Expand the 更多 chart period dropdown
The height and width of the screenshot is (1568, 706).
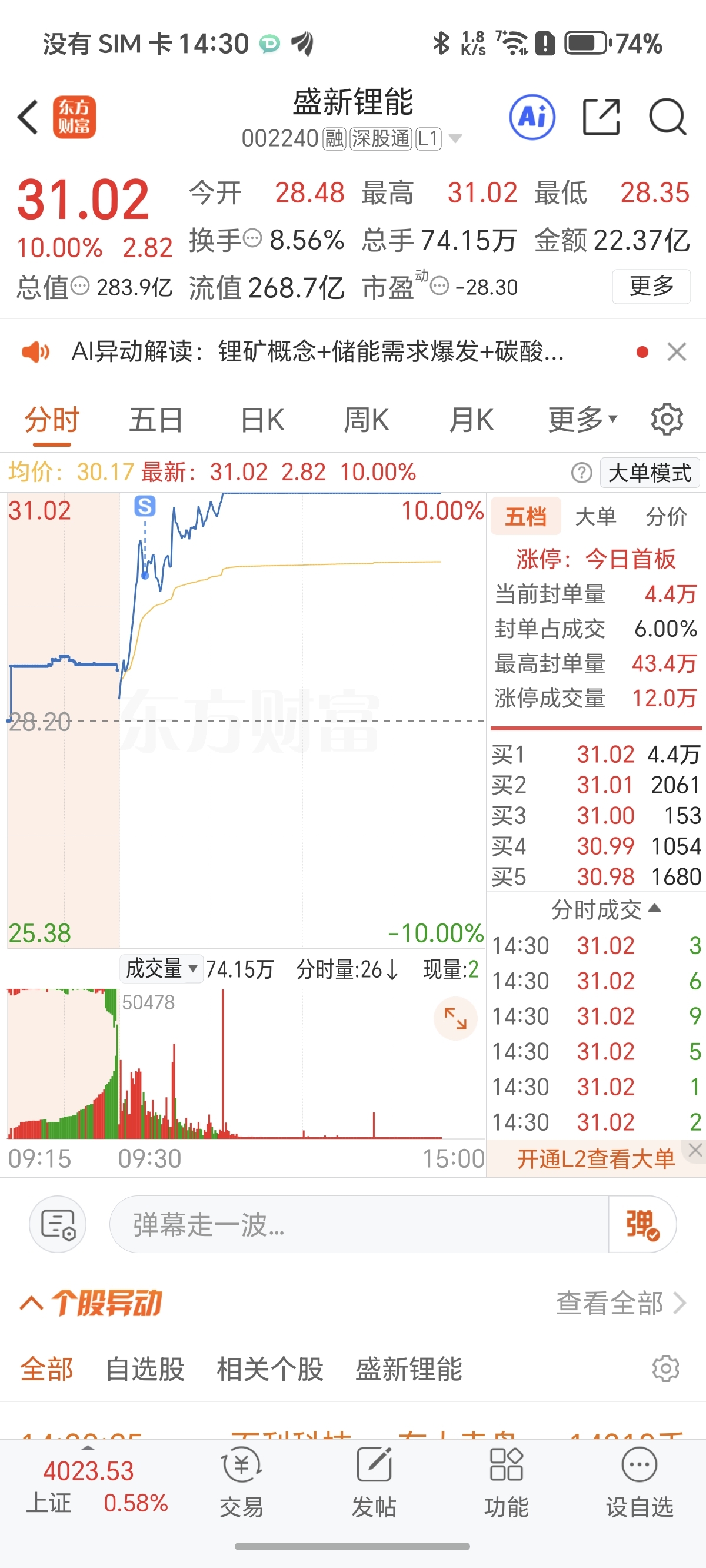pos(582,420)
